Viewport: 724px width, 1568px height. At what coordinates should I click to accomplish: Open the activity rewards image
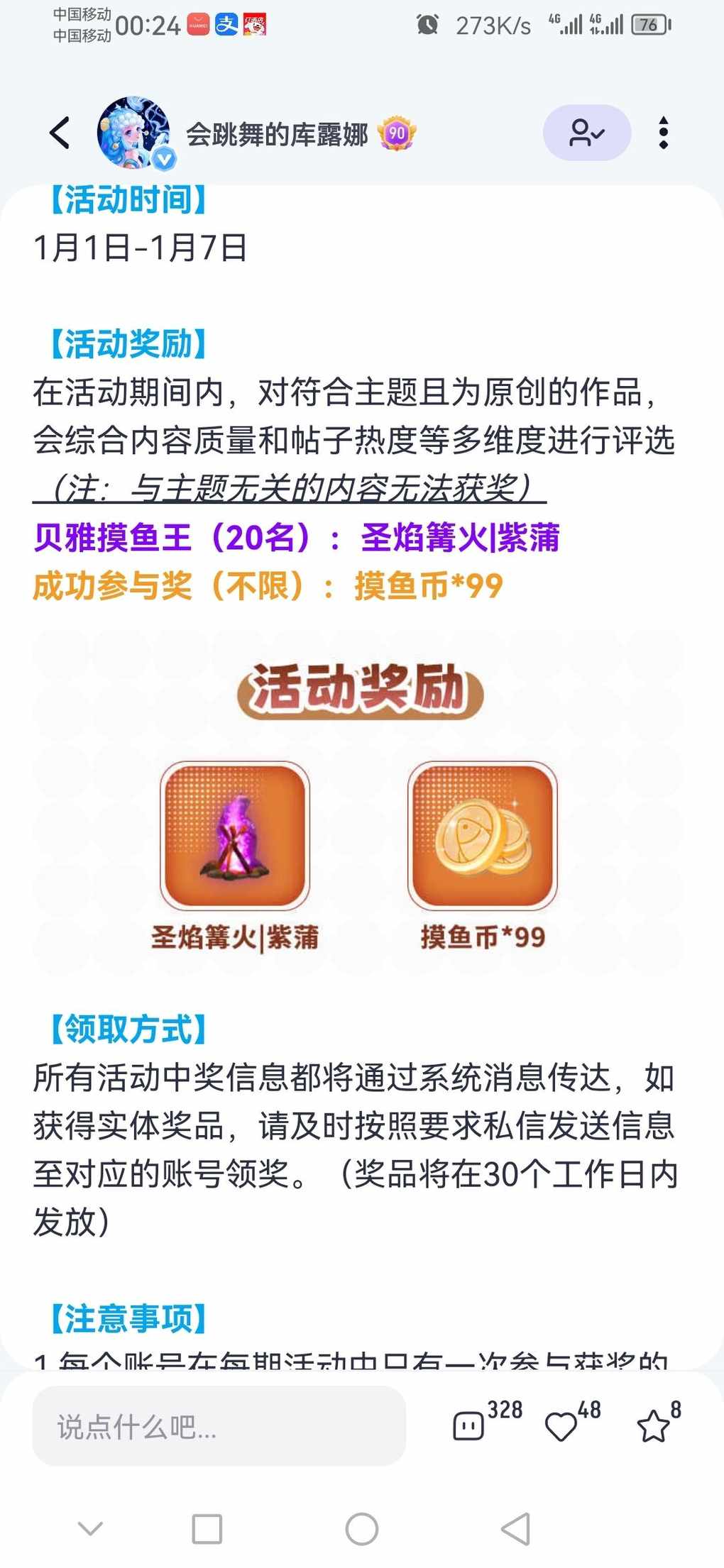point(358,802)
